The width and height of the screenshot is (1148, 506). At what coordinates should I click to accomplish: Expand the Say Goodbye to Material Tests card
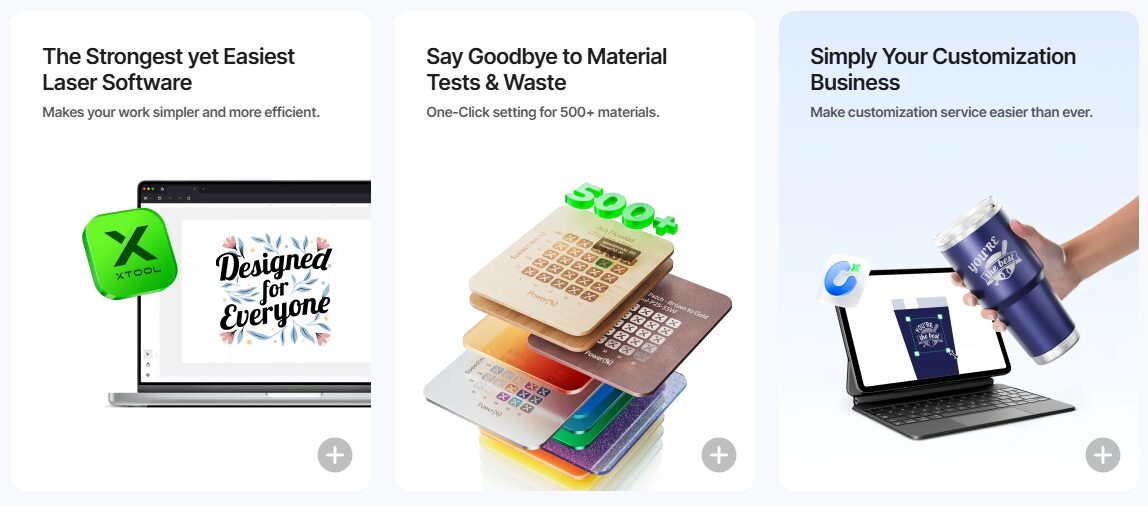coord(719,455)
